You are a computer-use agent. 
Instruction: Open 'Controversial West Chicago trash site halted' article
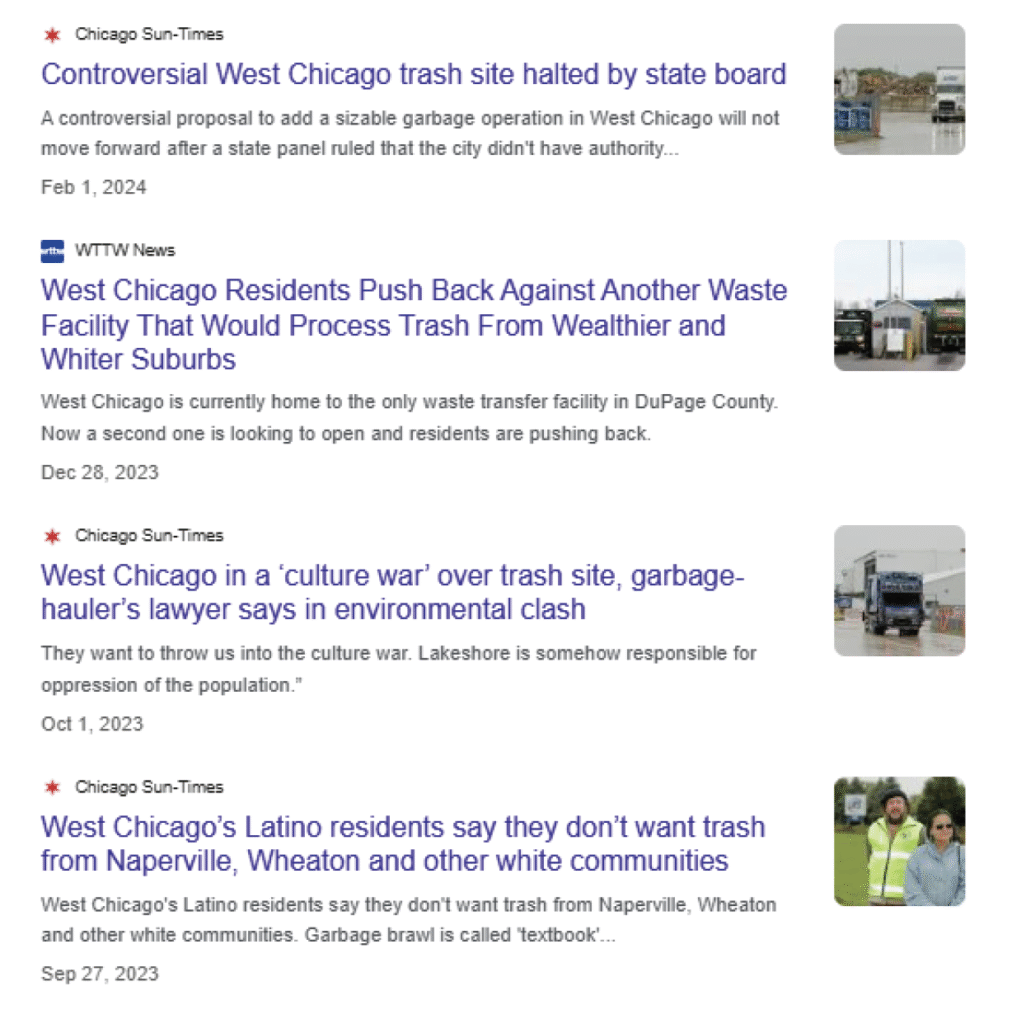pos(413,75)
